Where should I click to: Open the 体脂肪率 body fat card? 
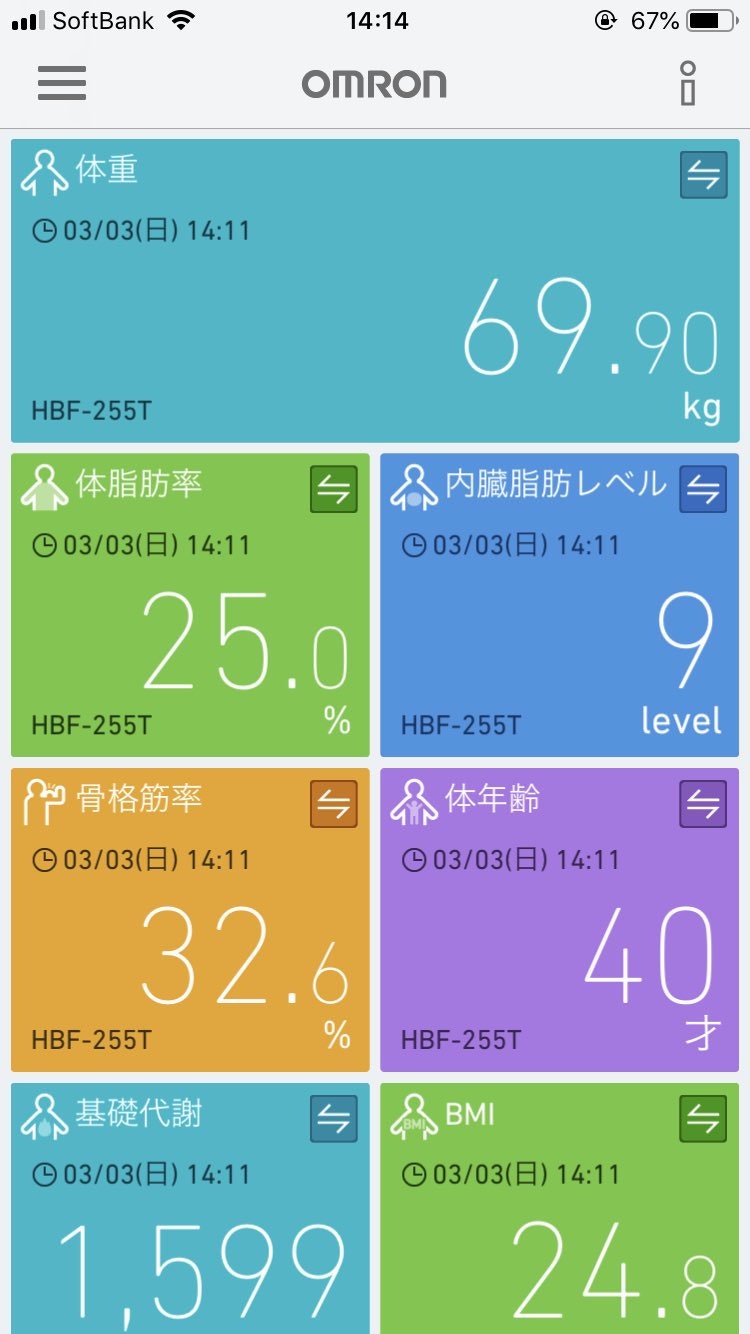190,605
